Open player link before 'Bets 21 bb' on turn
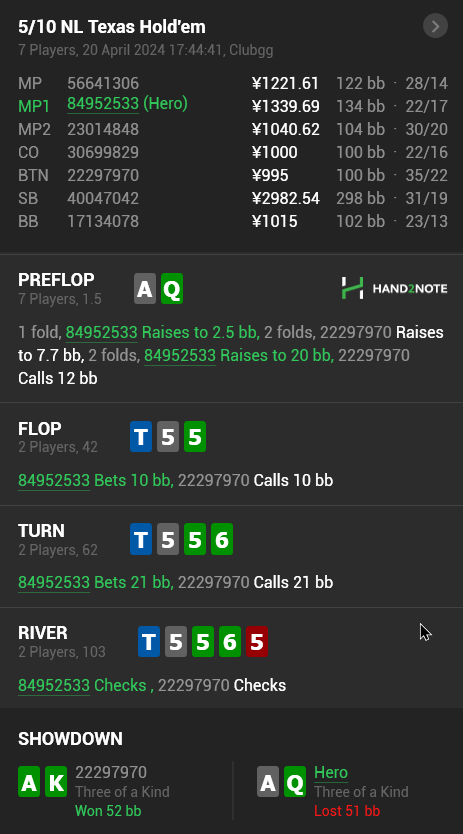 (x=54, y=582)
